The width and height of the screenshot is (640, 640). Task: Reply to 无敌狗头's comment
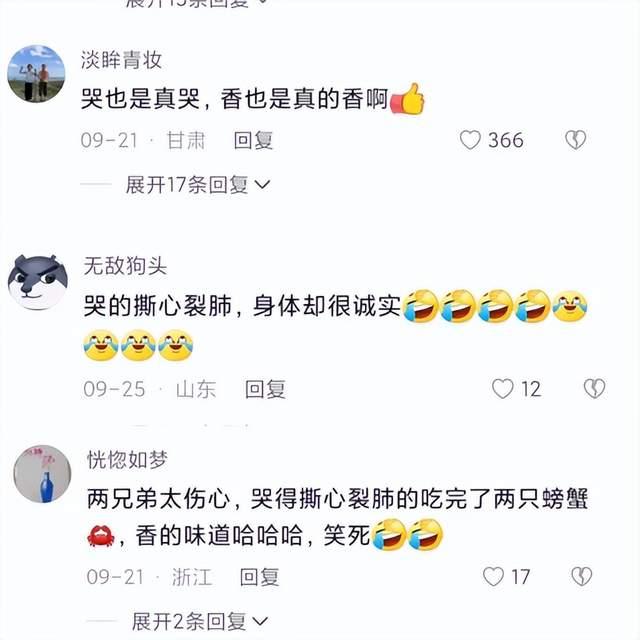pos(266,389)
